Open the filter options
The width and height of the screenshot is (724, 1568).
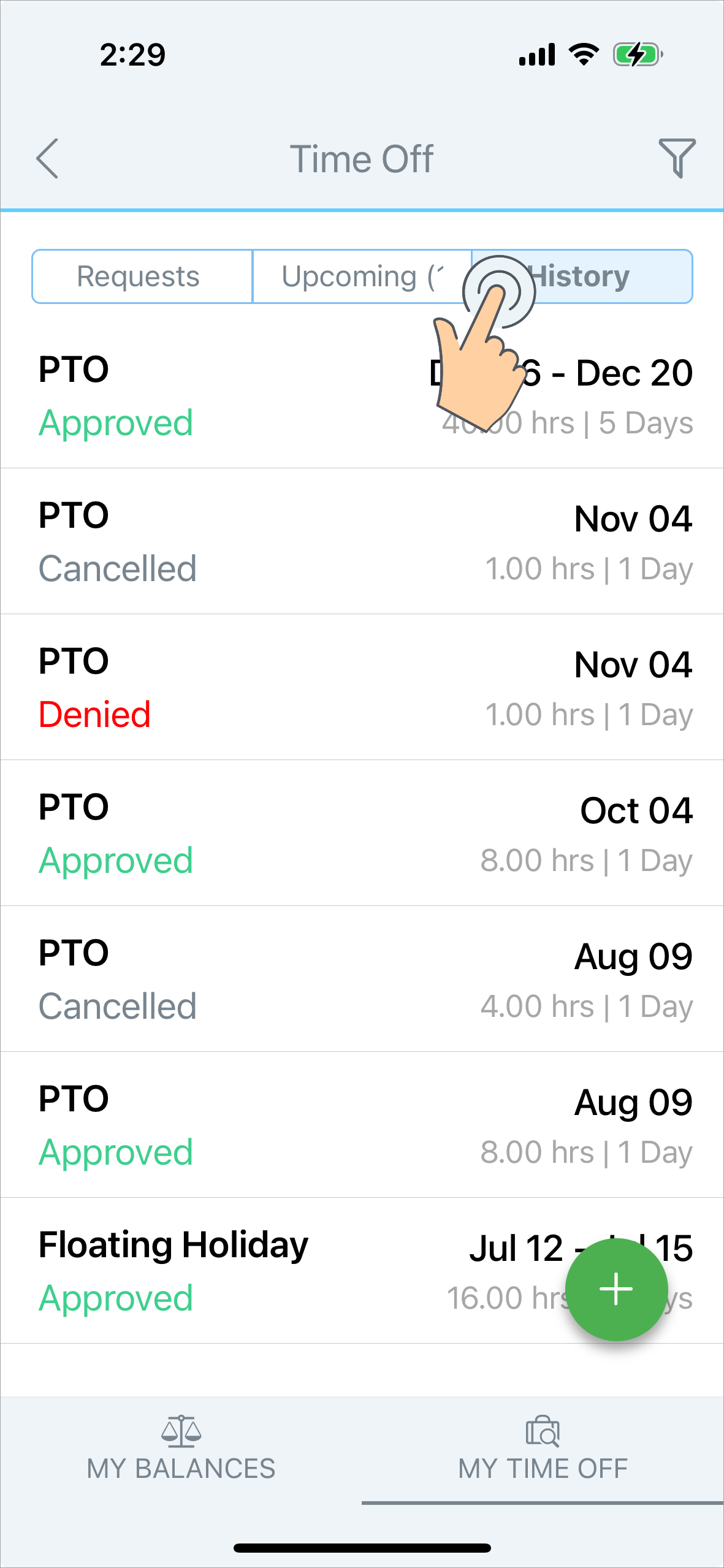click(x=677, y=158)
